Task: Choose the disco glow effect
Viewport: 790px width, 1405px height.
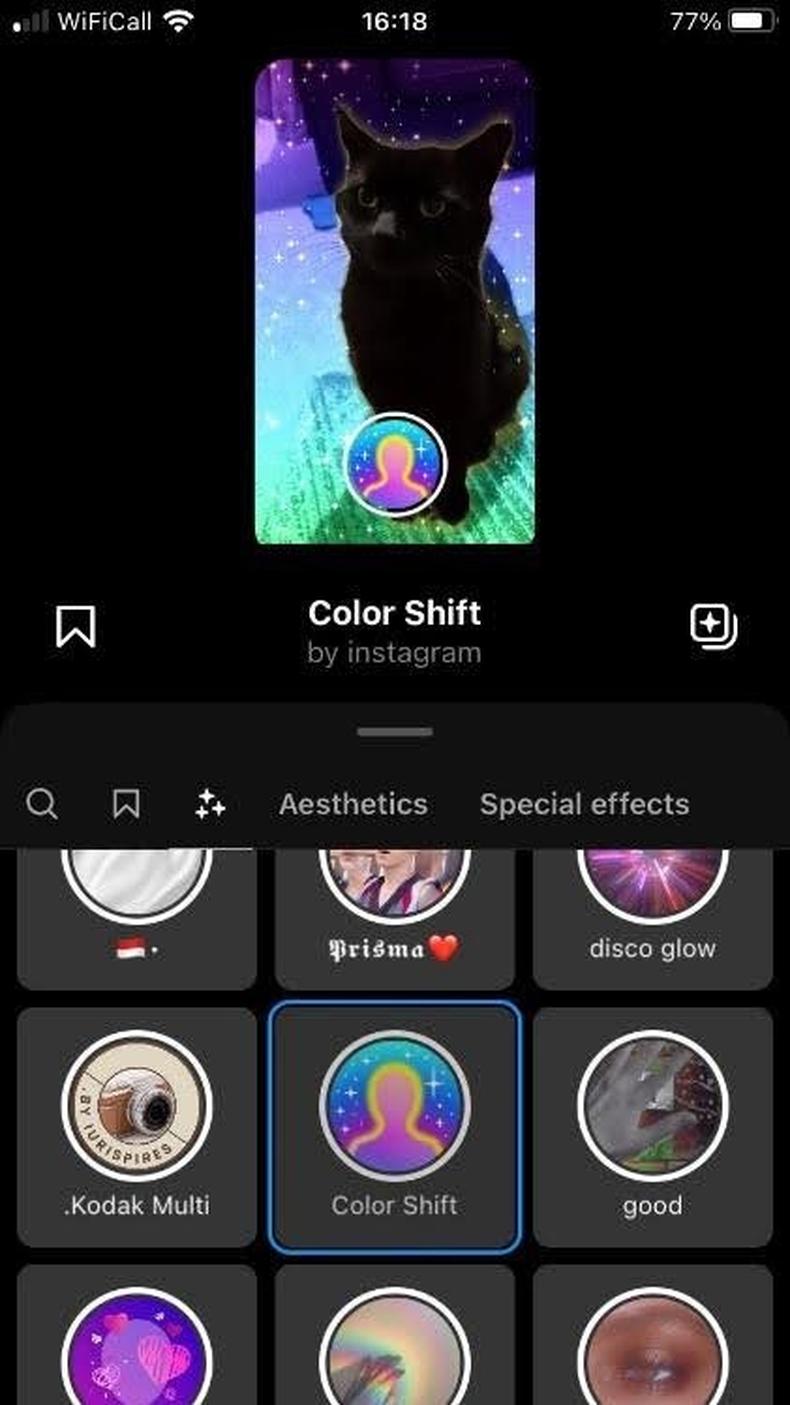Action: coord(653,919)
